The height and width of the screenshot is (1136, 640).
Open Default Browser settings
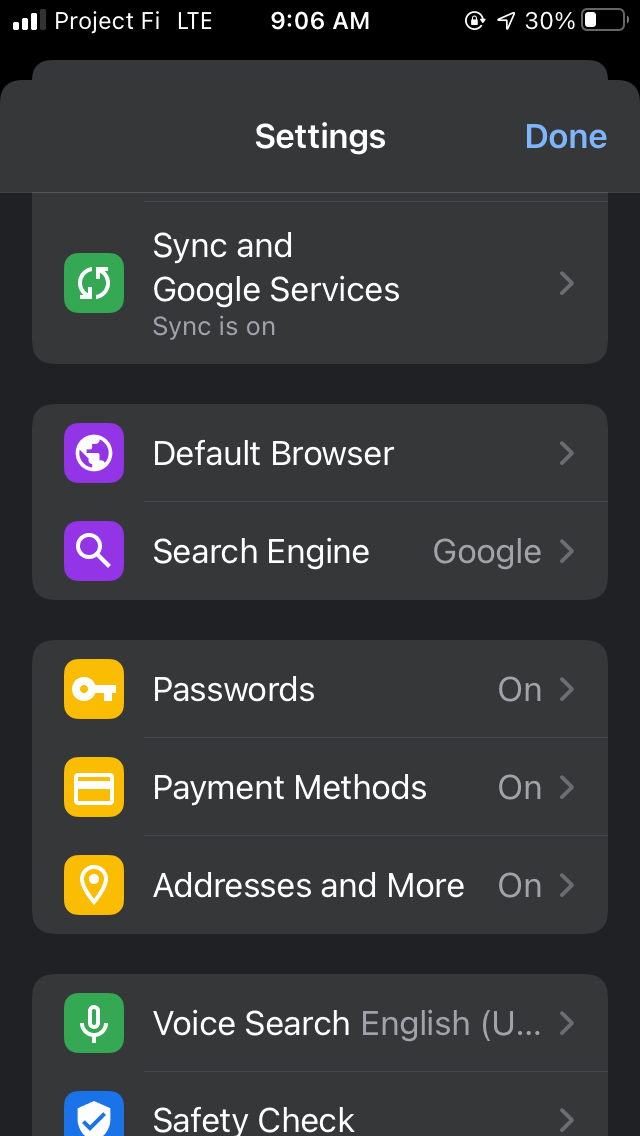pyautogui.click(x=320, y=453)
